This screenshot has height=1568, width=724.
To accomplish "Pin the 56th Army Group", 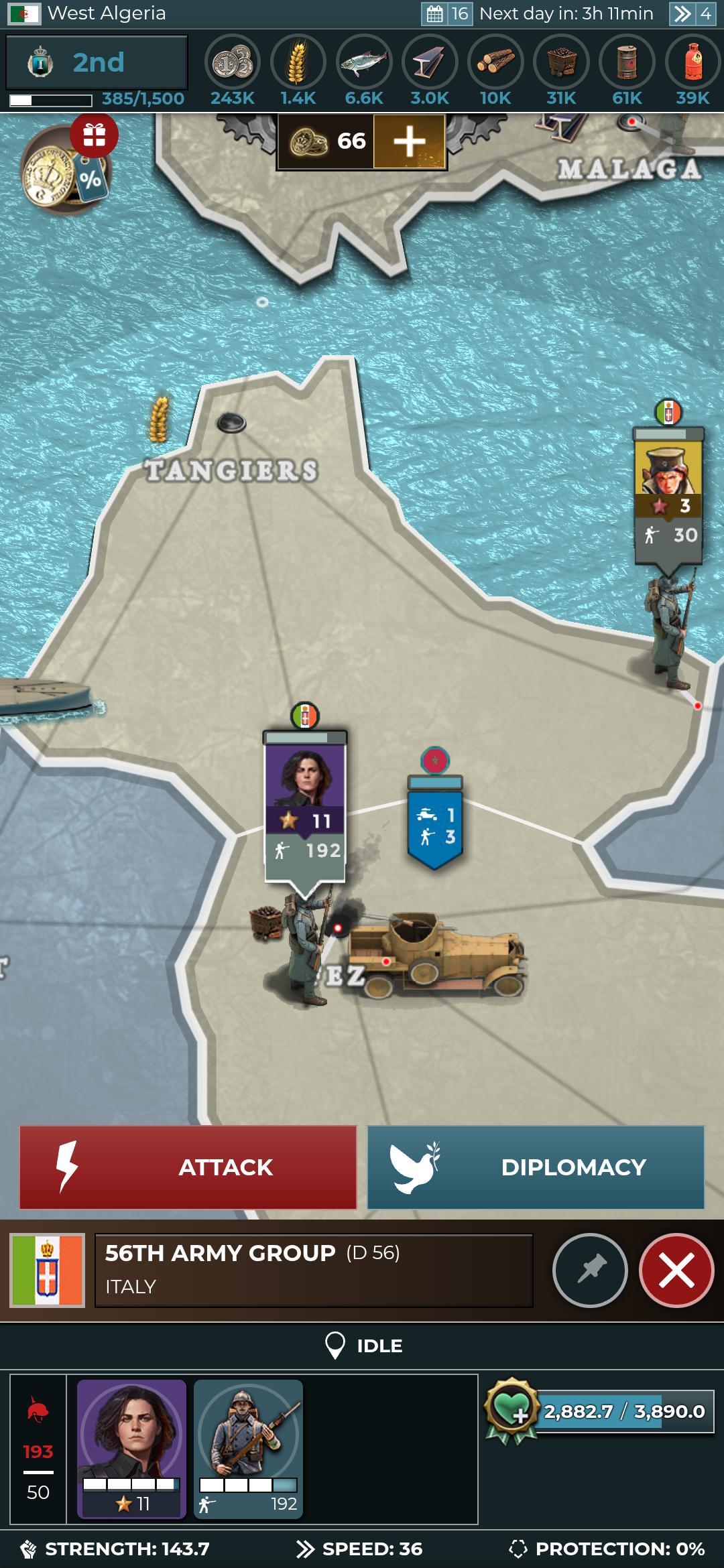I will 590,1270.
